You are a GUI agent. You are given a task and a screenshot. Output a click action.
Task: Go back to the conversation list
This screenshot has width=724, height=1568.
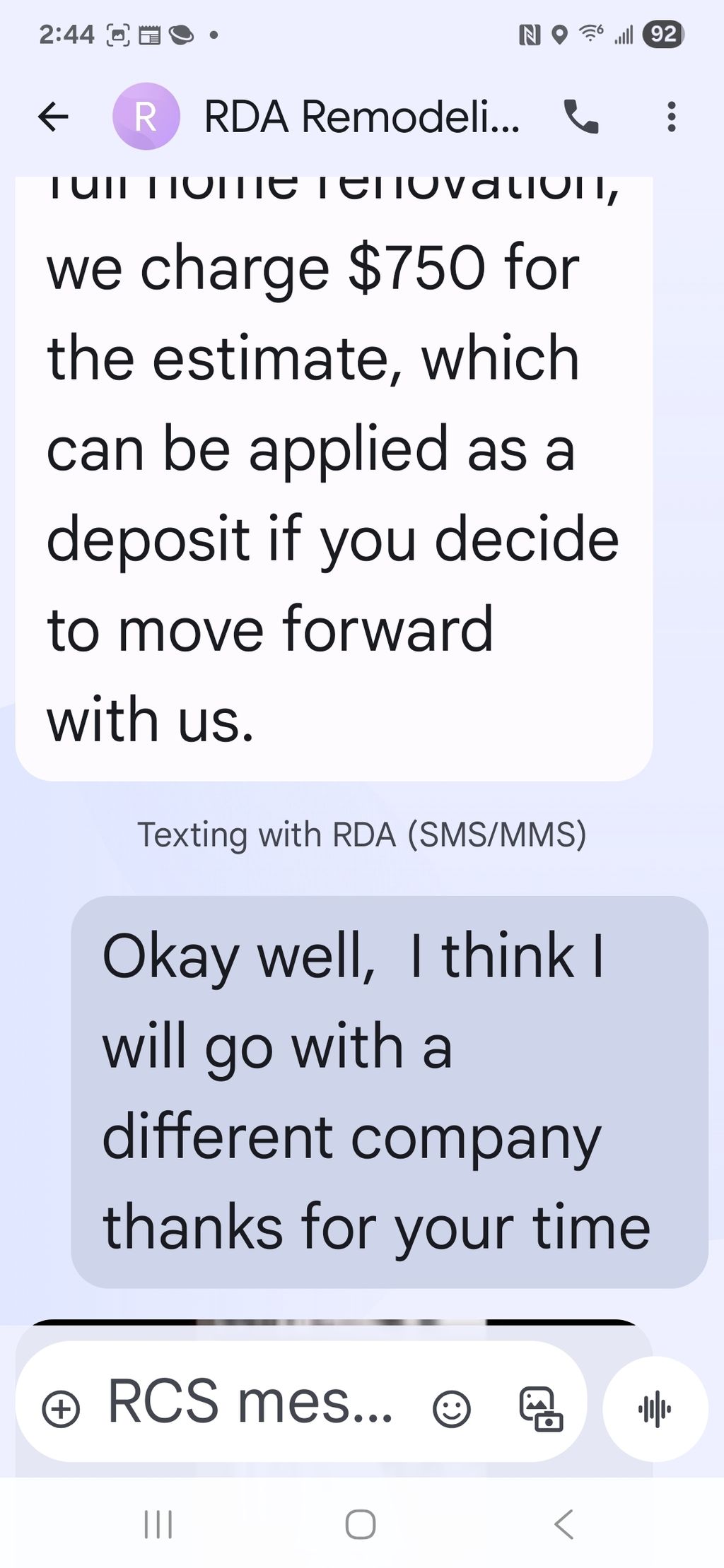[53, 117]
